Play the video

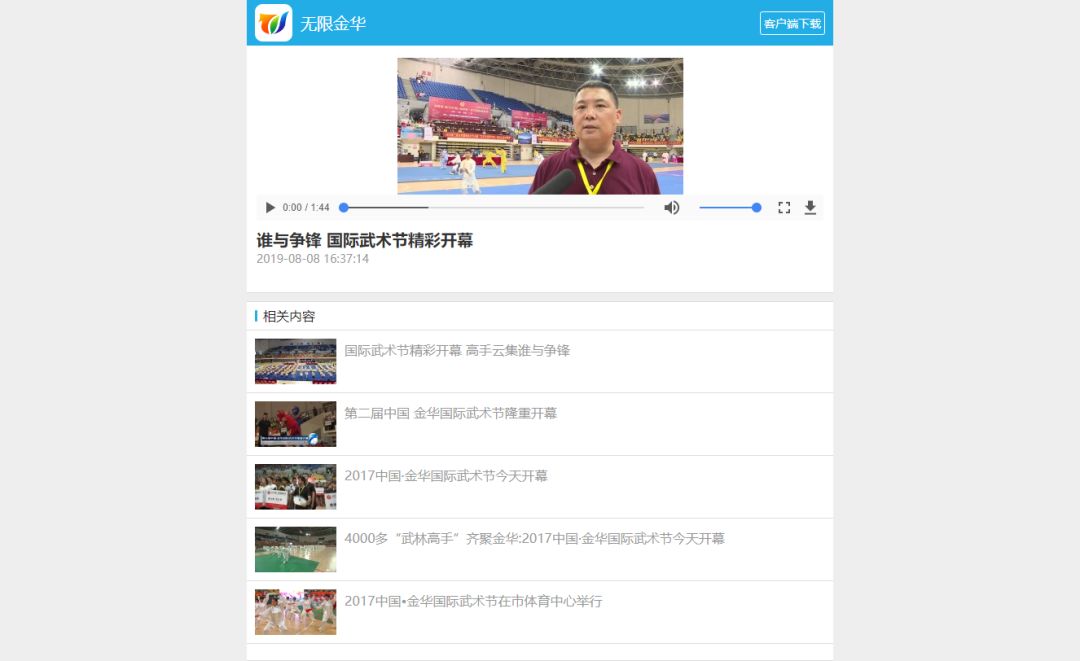(270, 208)
